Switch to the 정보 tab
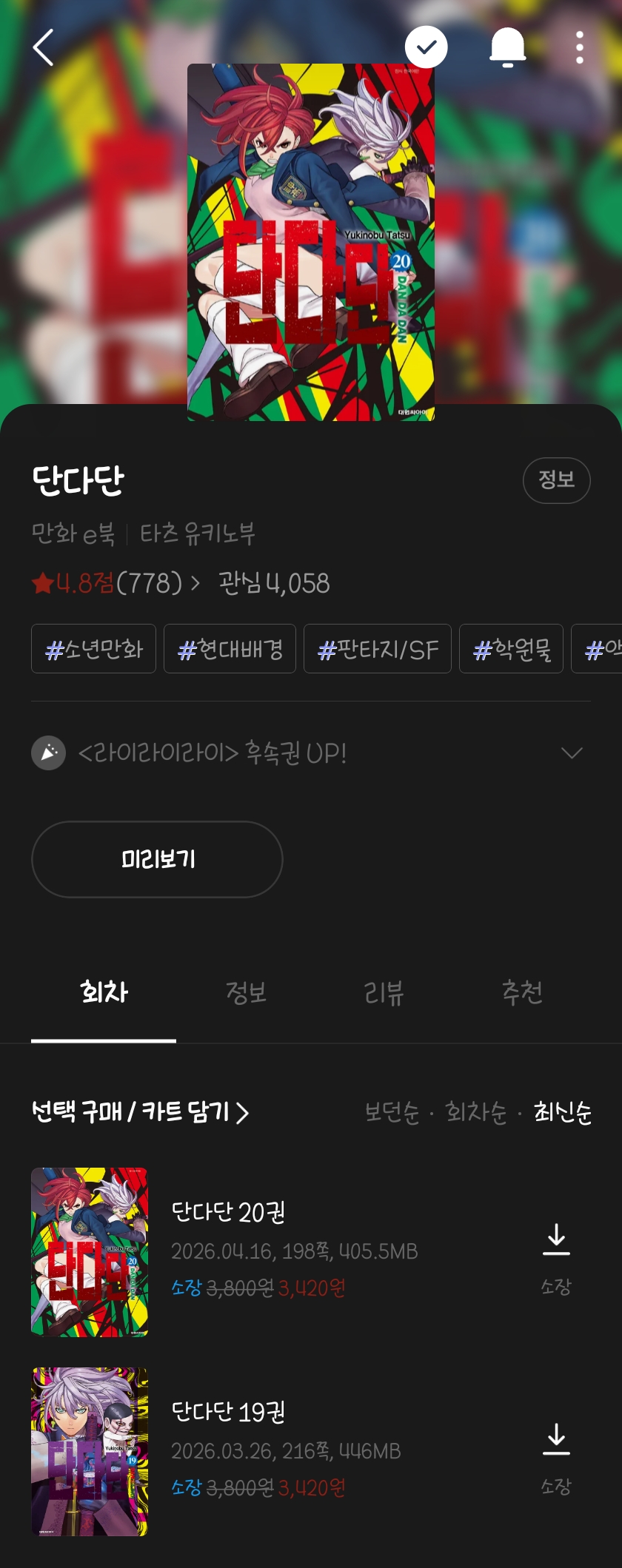The height and width of the screenshot is (1568, 622). pyautogui.click(x=246, y=992)
